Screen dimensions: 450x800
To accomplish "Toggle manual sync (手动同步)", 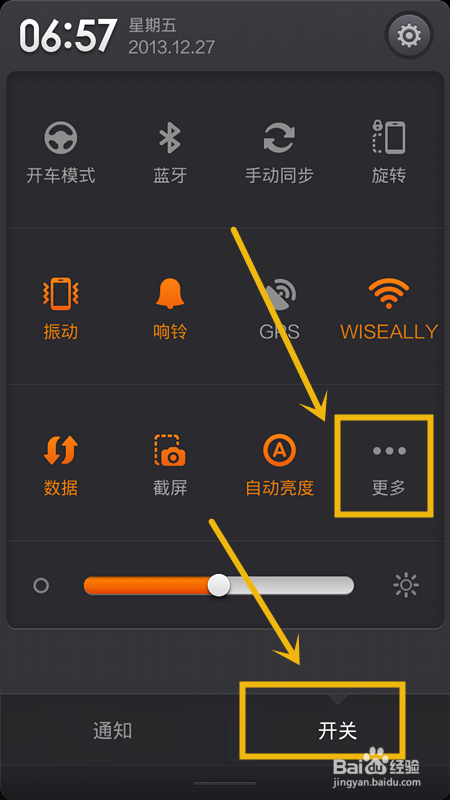I will (279, 152).
